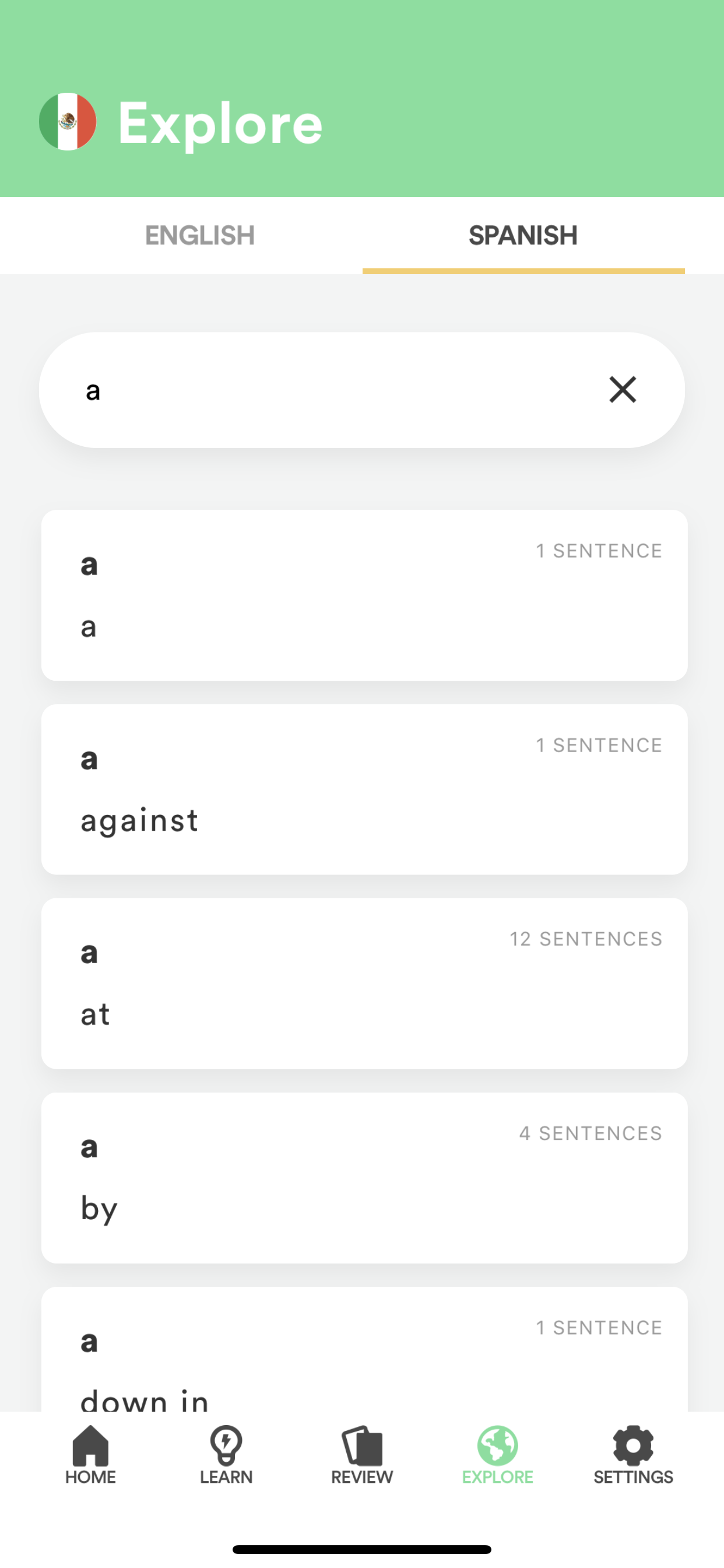Clear the search field with the X
724x1568 pixels.
(x=623, y=390)
